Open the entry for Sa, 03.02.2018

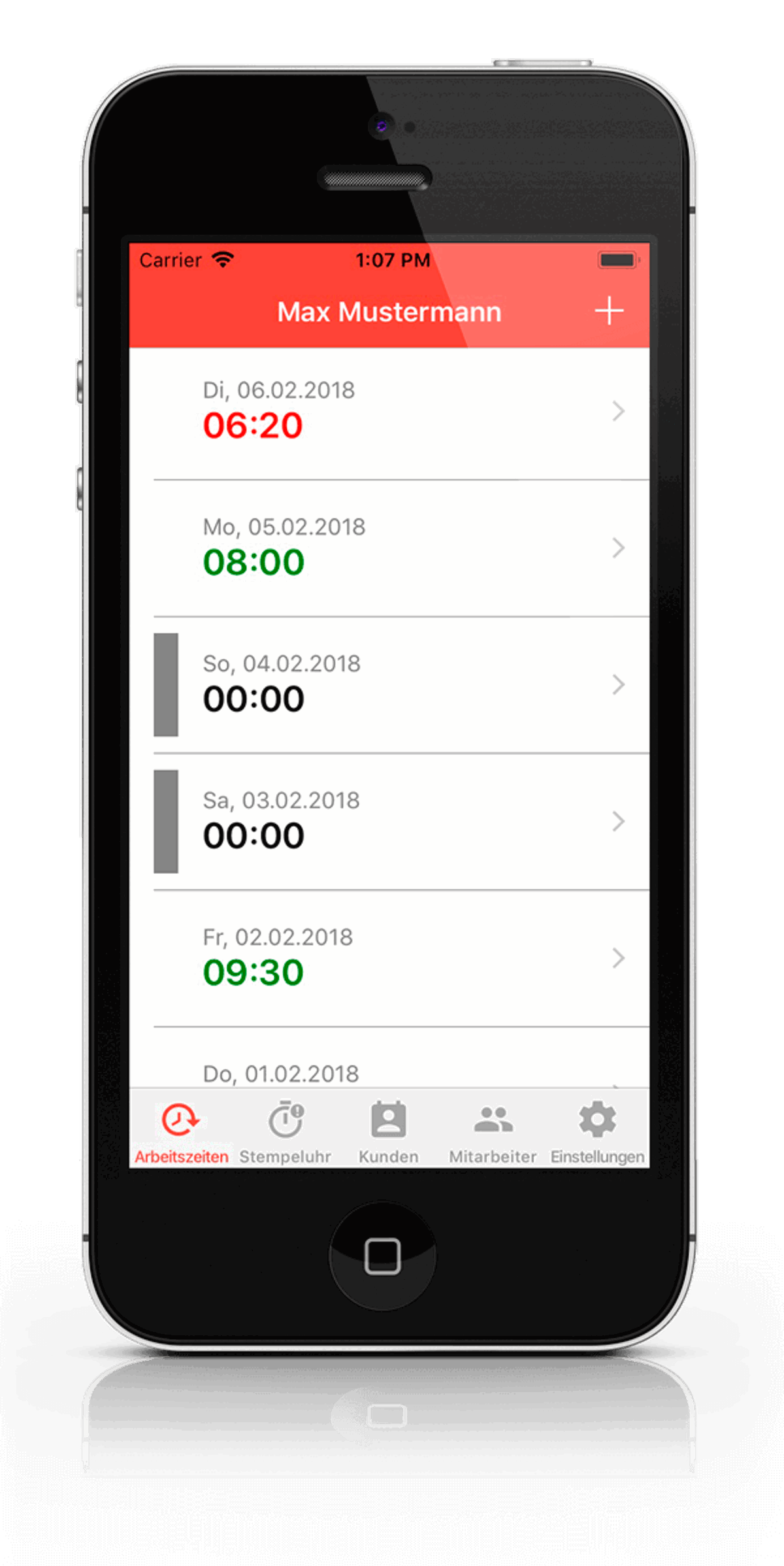pyautogui.click(x=389, y=822)
